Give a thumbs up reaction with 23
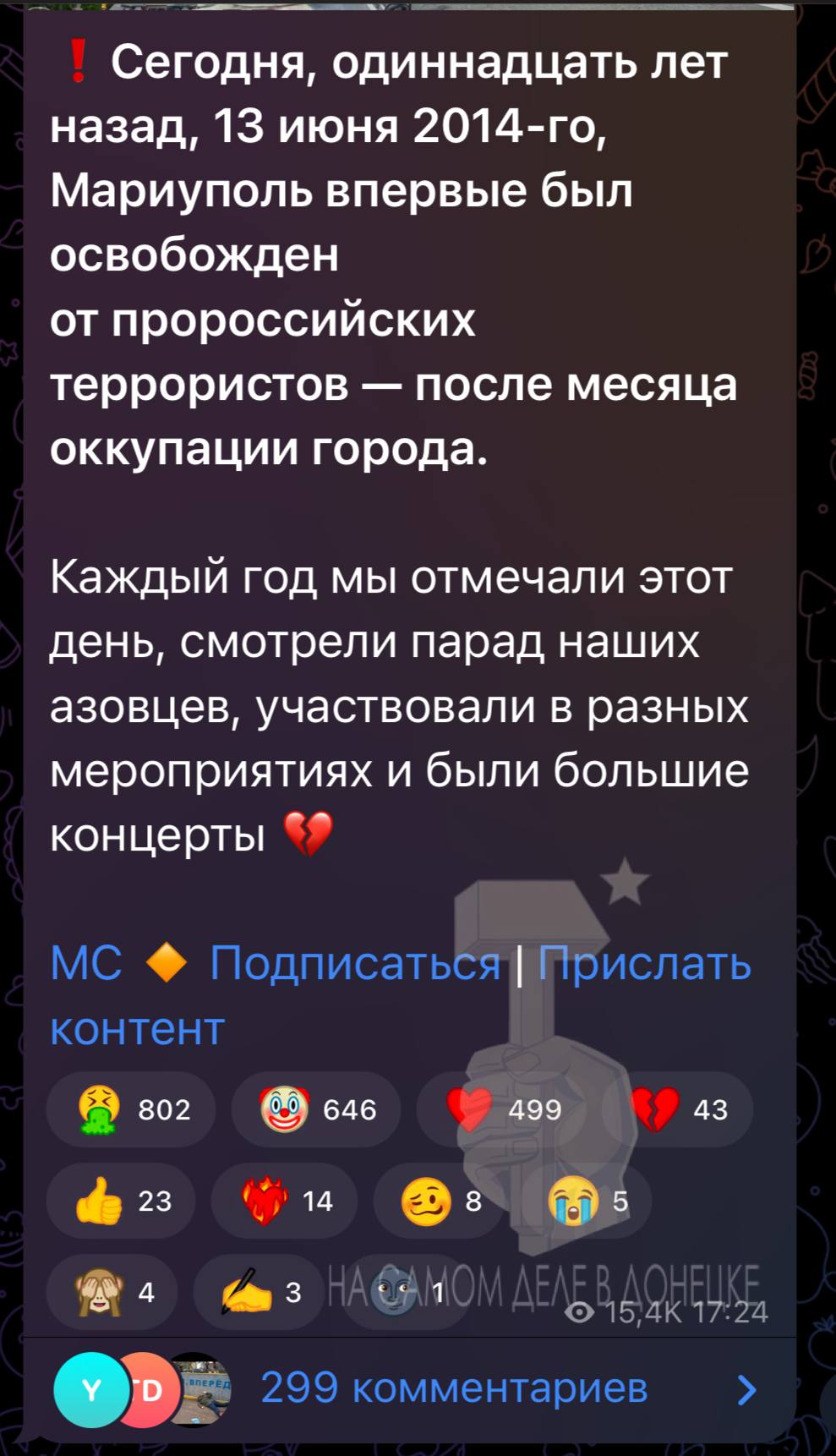Screen dimensions: 836x1456 click(x=121, y=1201)
